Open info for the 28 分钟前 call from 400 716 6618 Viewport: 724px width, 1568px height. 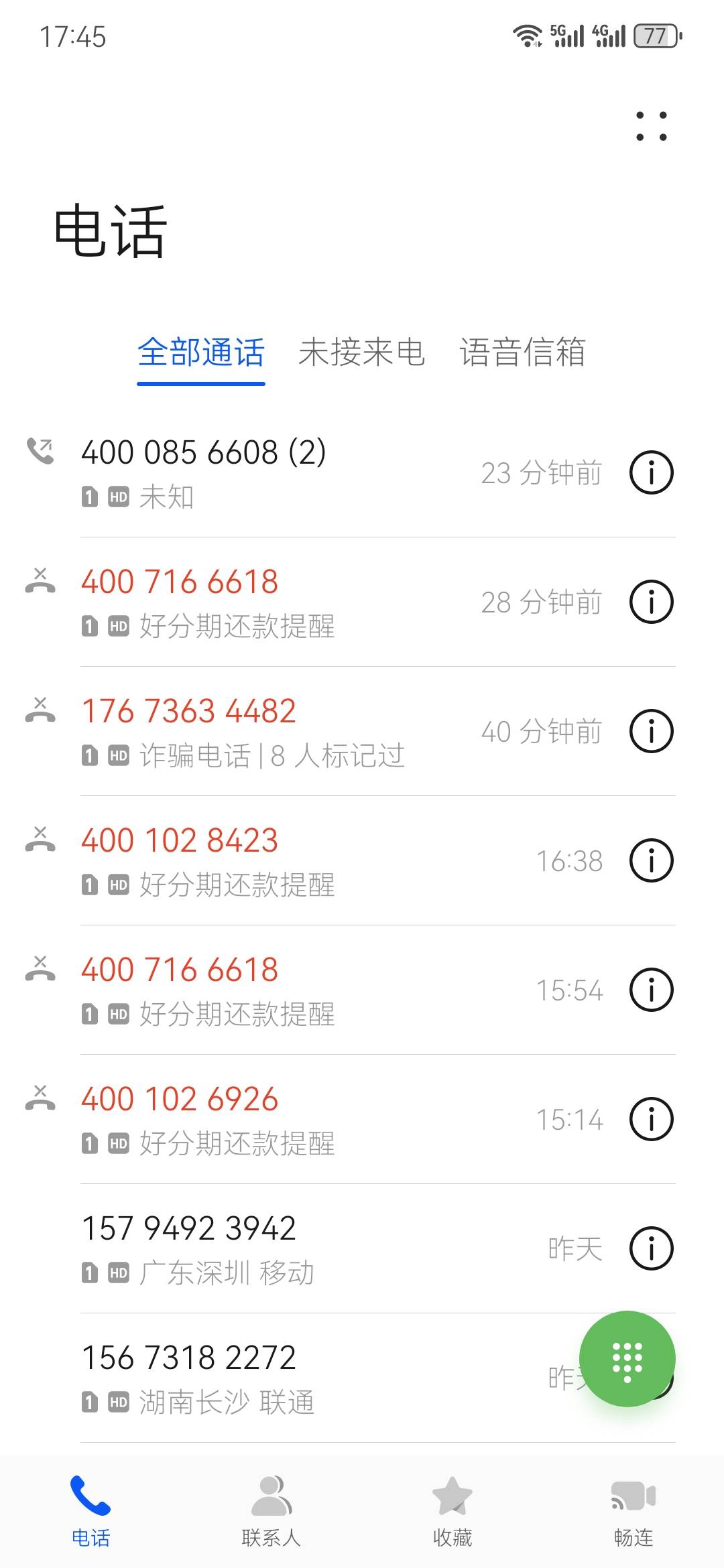(x=651, y=602)
